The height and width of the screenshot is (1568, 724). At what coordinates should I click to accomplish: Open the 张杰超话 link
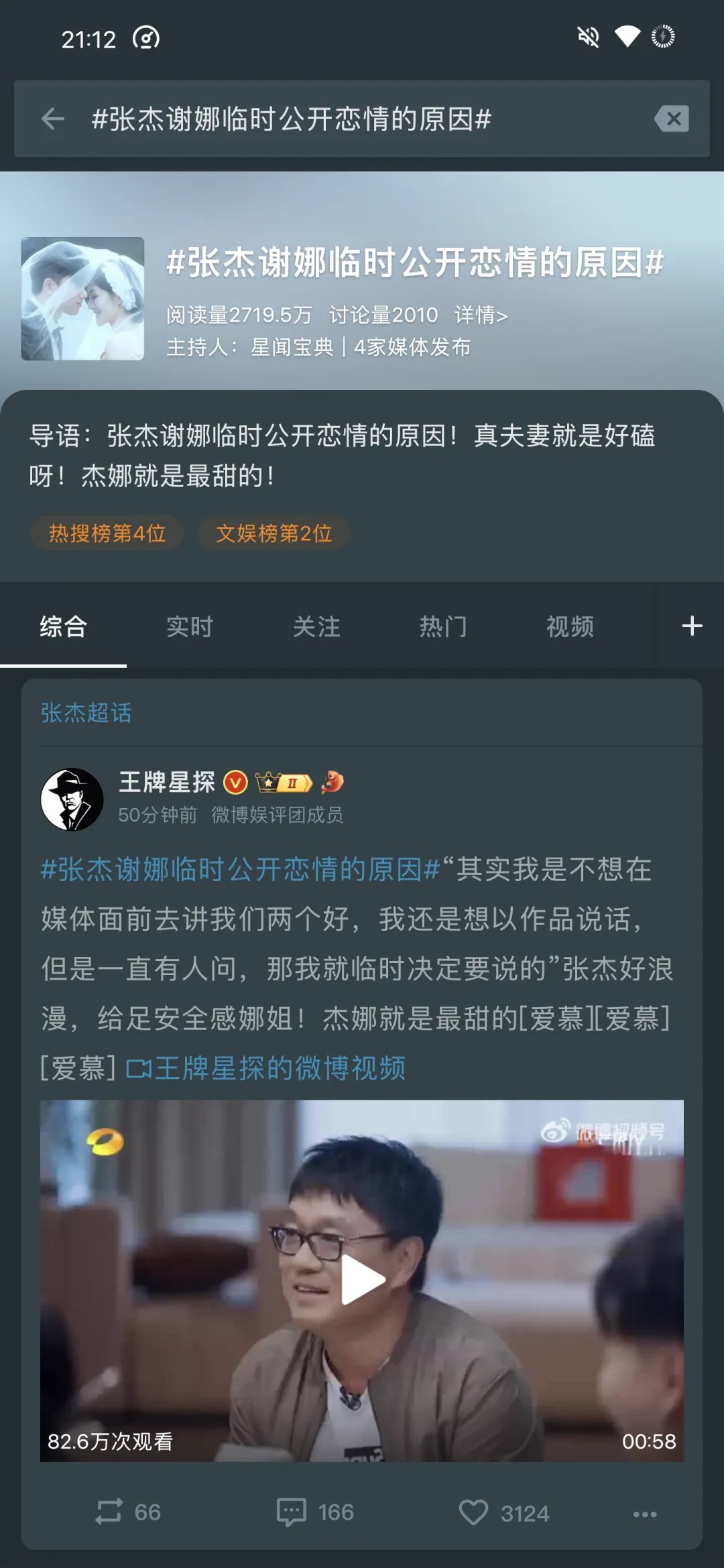86,713
